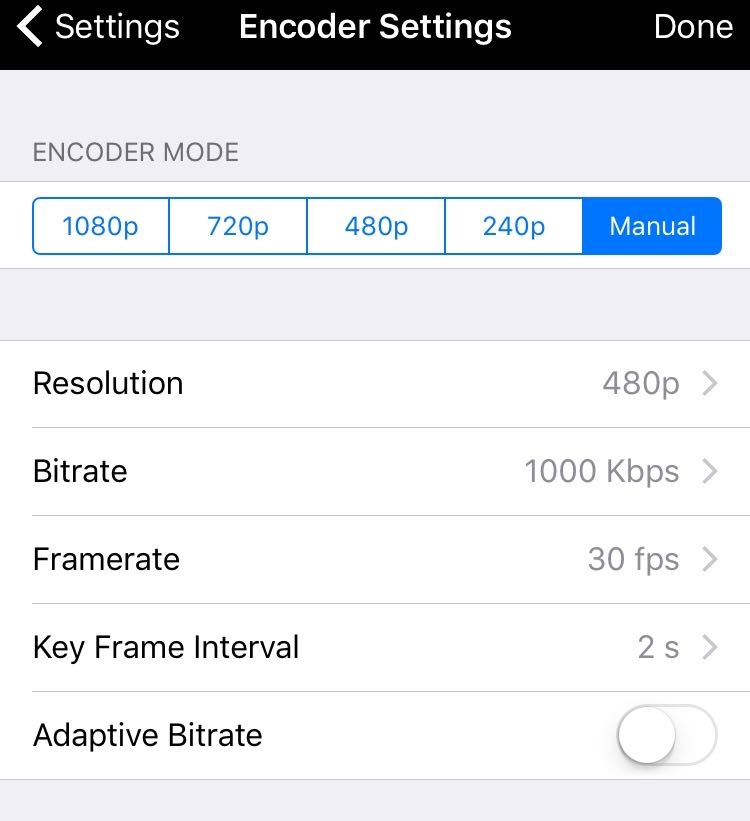Enable Adaptive Bitrate
Viewport: 750px width, 821px height.
[667, 735]
